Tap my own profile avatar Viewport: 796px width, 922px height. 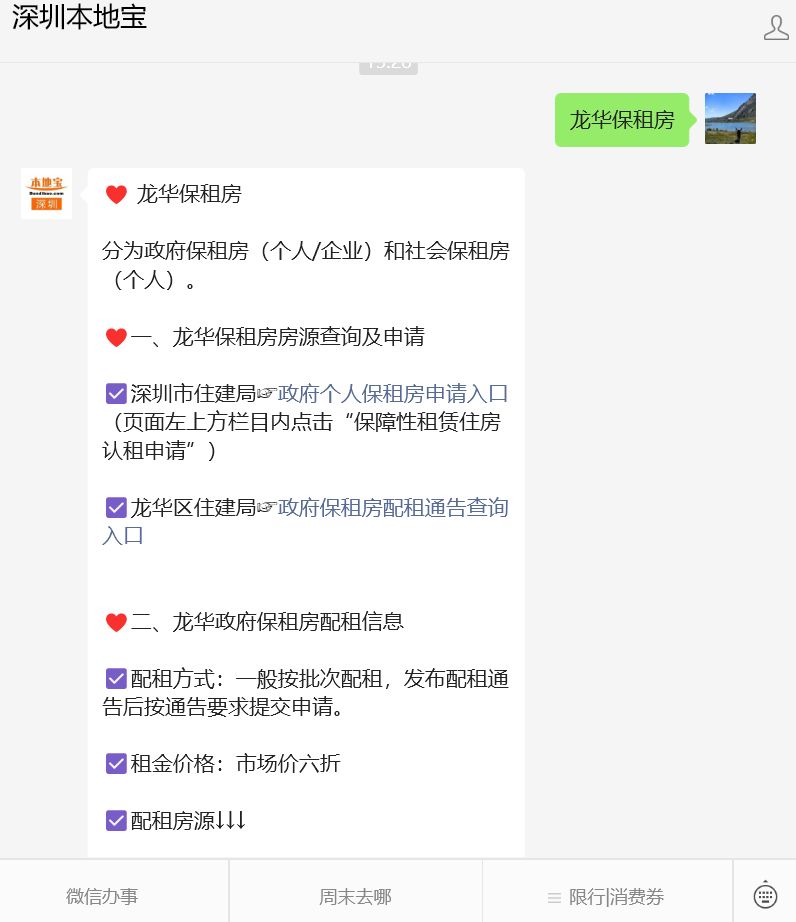730,119
